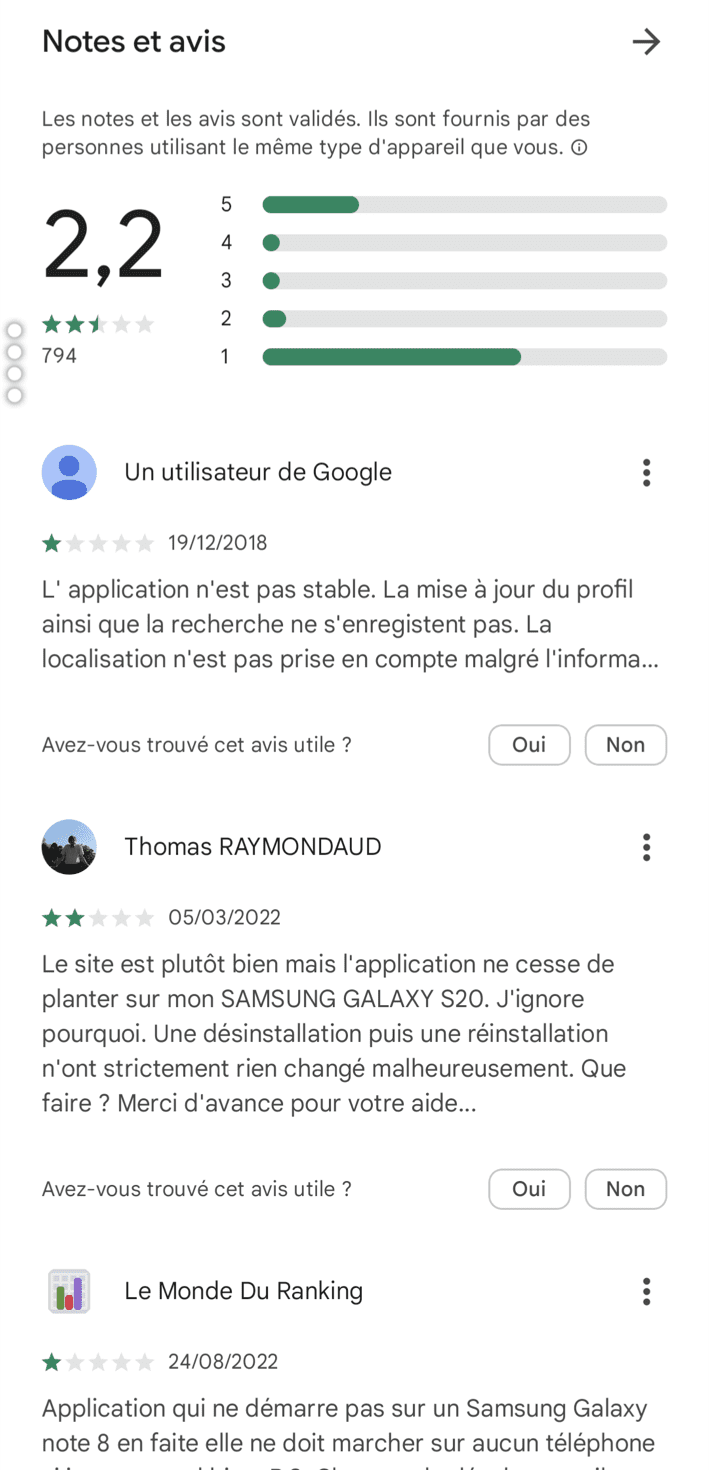
Task: Select Oui for Thomas RAYMONDAUD's review
Action: [x=529, y=1189]
